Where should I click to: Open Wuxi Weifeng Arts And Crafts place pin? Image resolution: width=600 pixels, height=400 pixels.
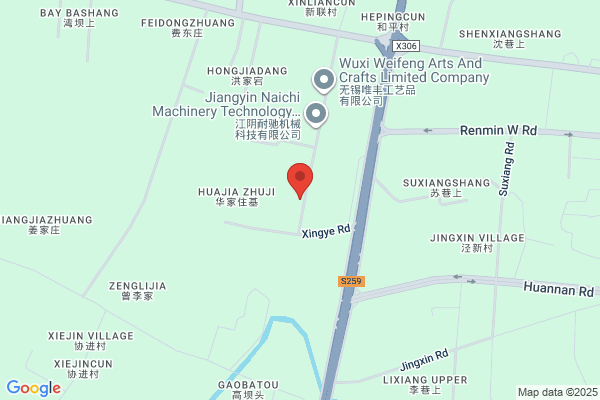(324, 81)
